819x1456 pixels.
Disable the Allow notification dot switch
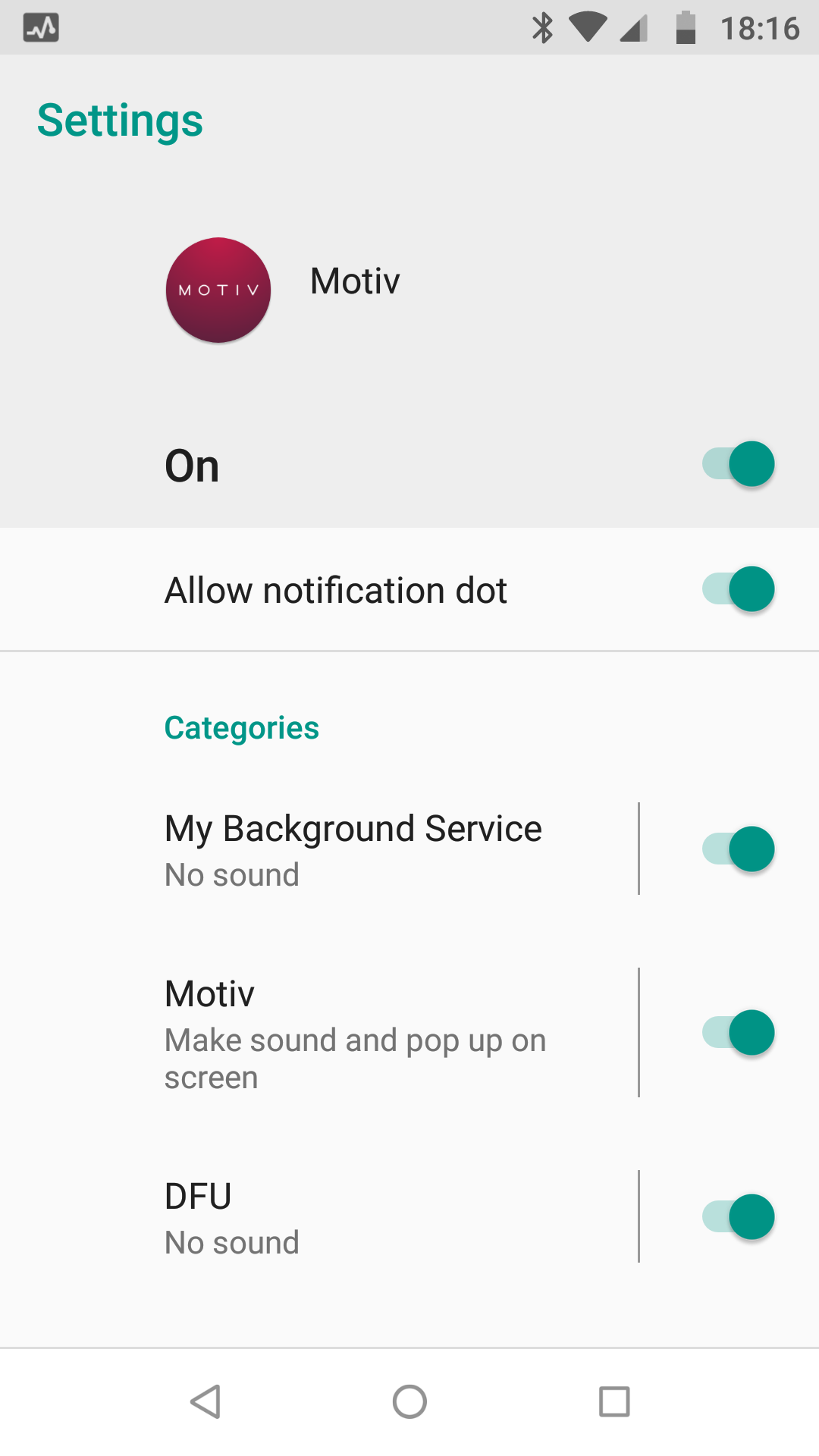738,589
